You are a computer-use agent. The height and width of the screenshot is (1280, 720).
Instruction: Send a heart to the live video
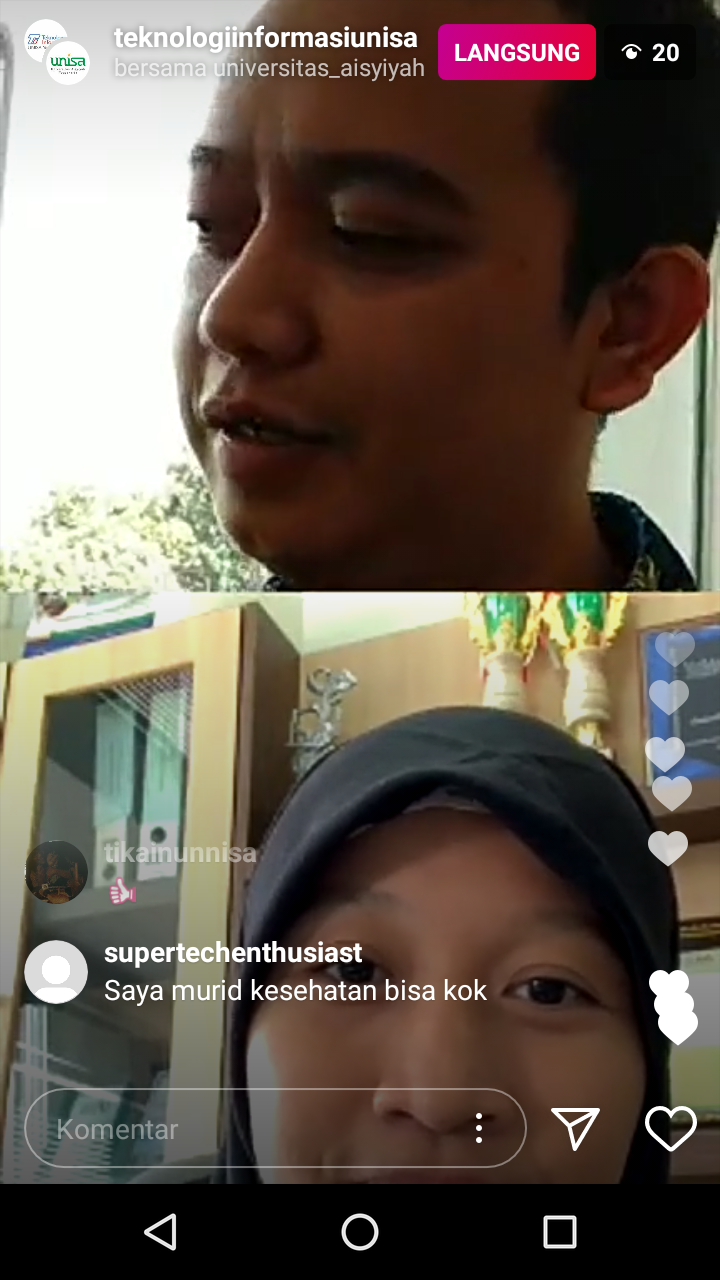pos(670,1129)
